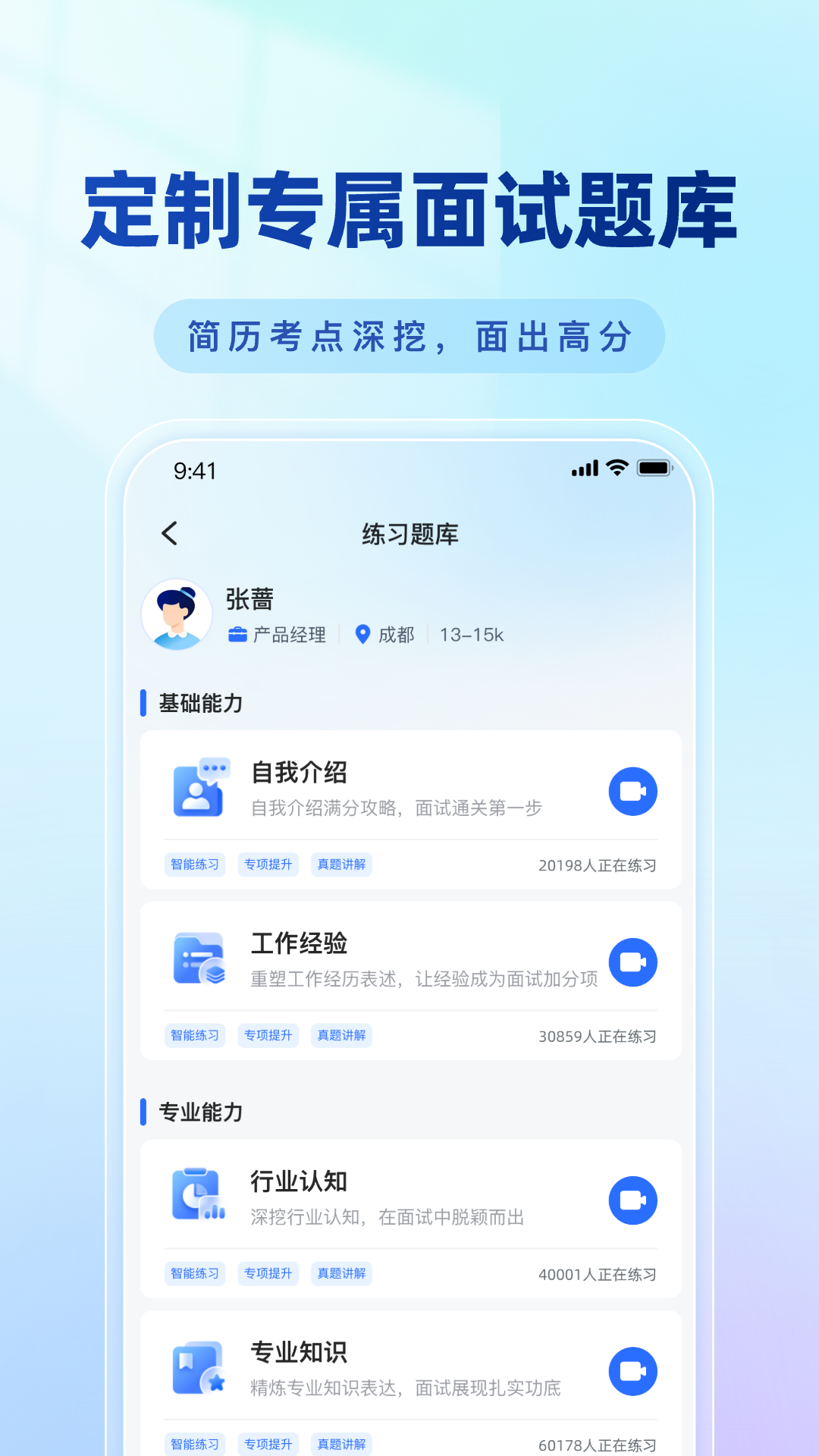Click the camera icon beside 工作经验
Image resolution: width=819 pixels, height=1456 pixels.
[633, 961]
